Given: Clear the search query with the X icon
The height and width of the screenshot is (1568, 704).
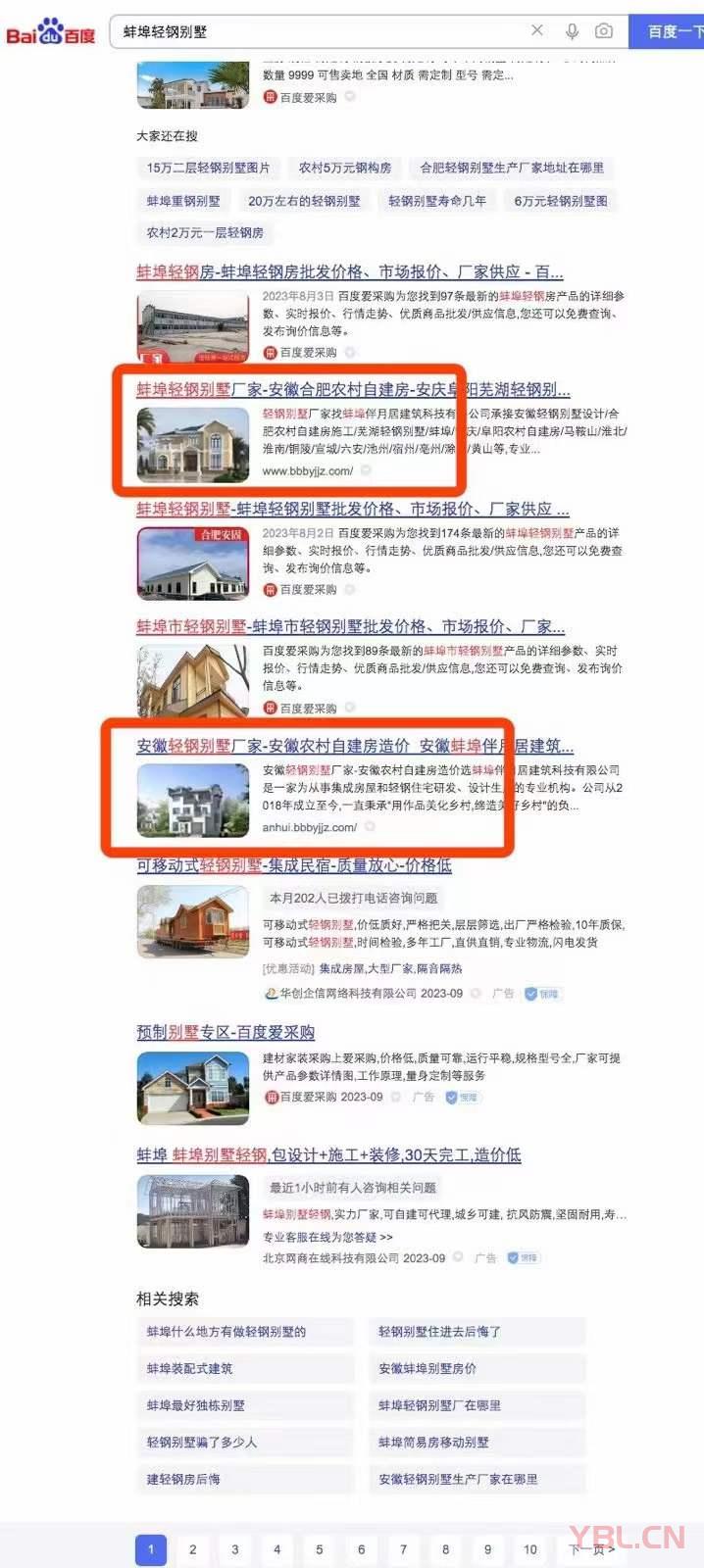Looking at the screenshot, I should tap(537, 30).
